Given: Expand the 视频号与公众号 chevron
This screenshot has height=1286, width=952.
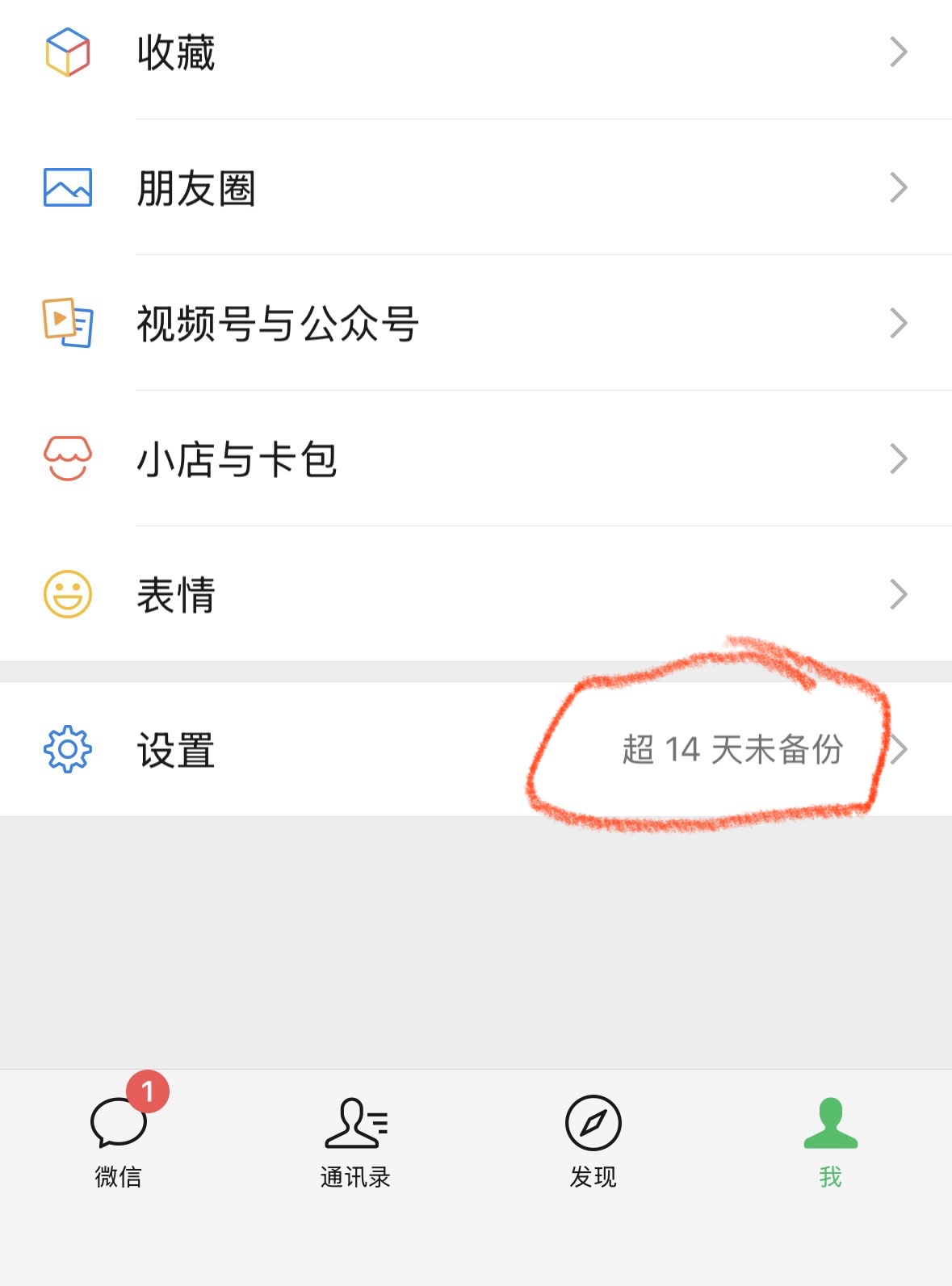Looking at the screenshot, I should pos(899,324).
